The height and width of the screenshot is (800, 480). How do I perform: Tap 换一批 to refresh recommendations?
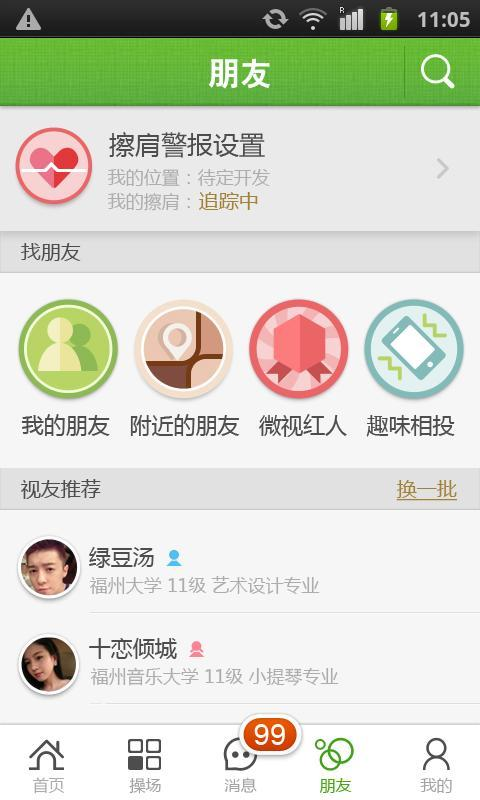[426, 489]
